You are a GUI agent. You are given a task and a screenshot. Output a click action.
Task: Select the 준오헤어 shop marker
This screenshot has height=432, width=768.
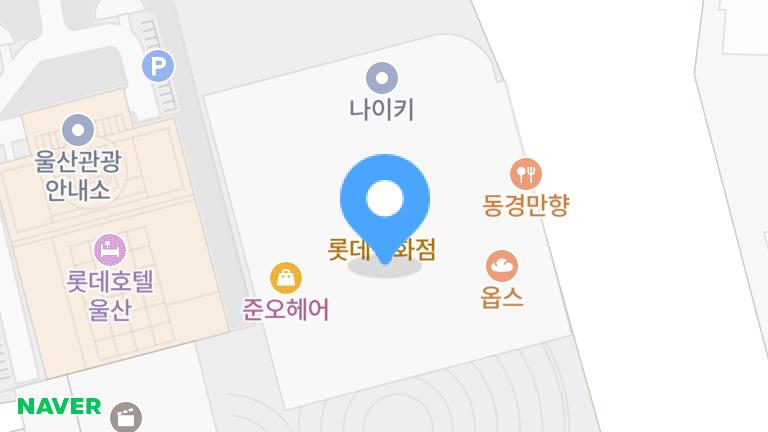pos(286,277)
